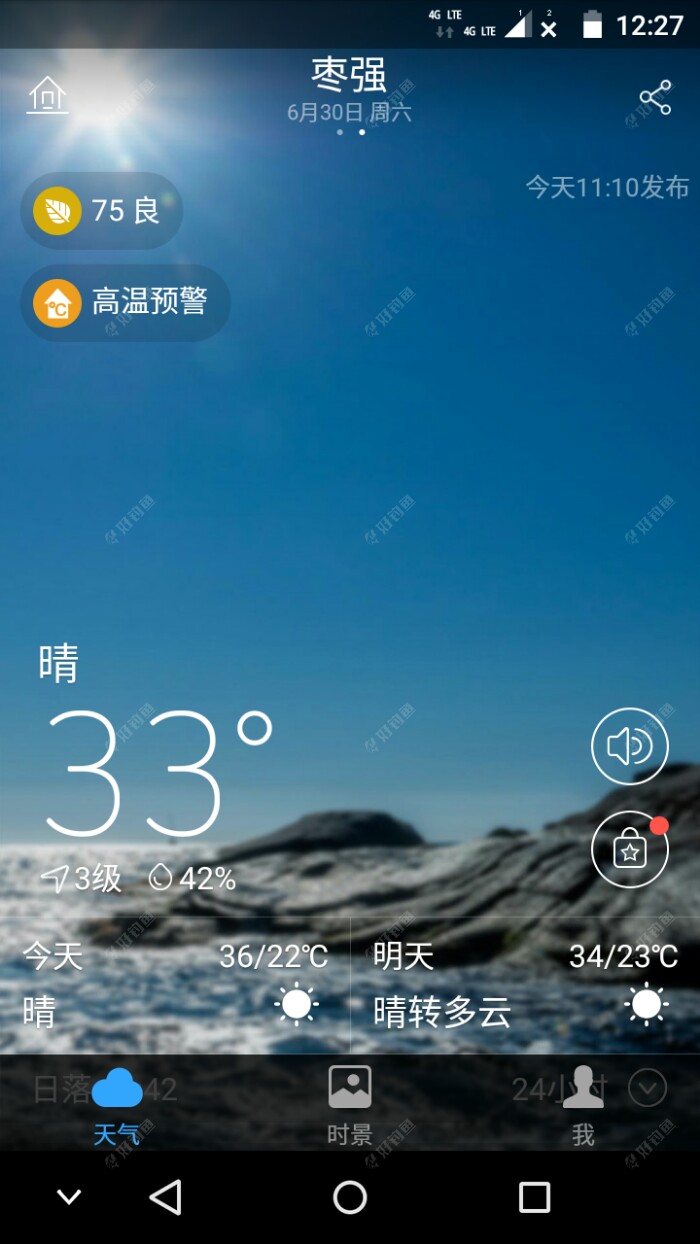Select the 天气 tab
Viewport: 700px width, 1244px height.
[x=117, y=1104]
